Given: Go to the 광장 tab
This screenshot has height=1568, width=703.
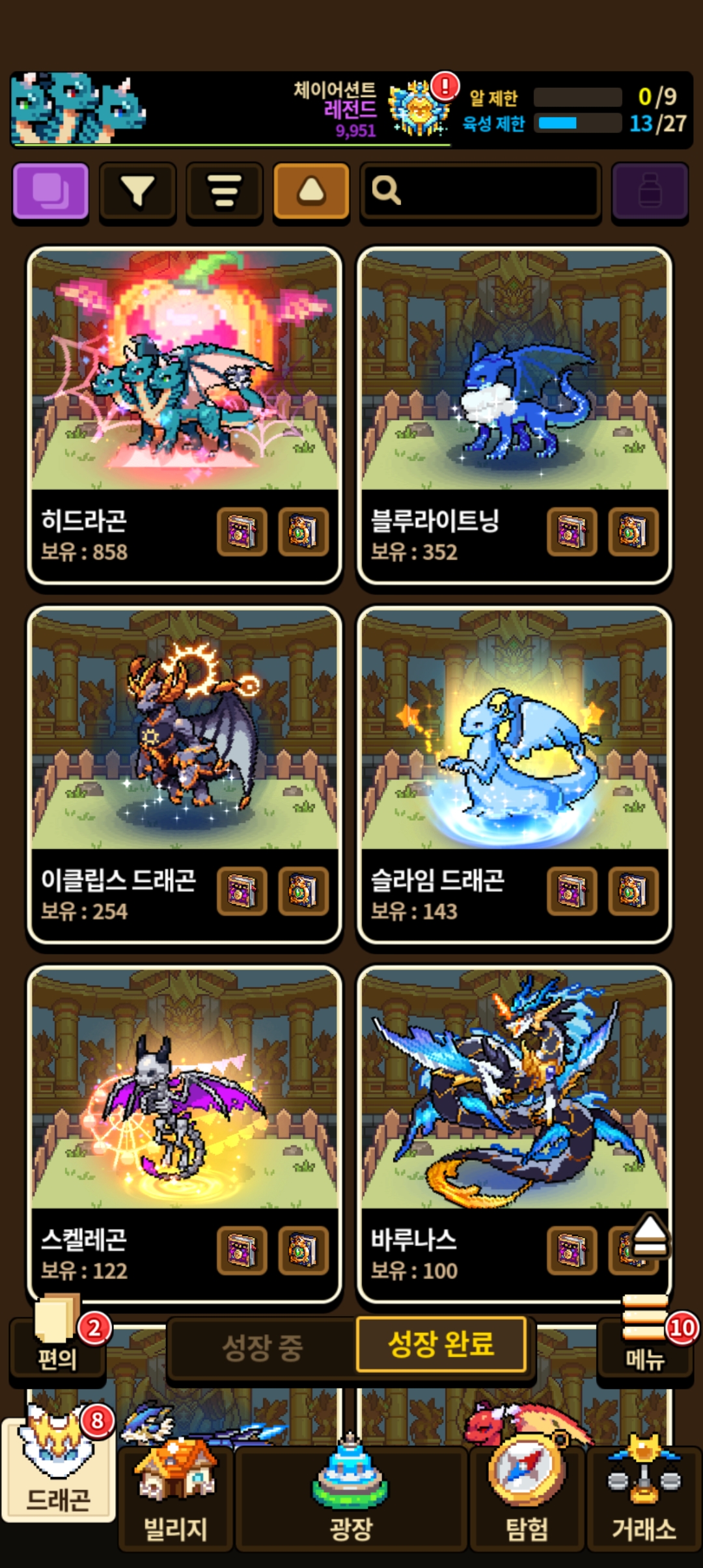Looking at the screenshot, I should point(351,1511).
